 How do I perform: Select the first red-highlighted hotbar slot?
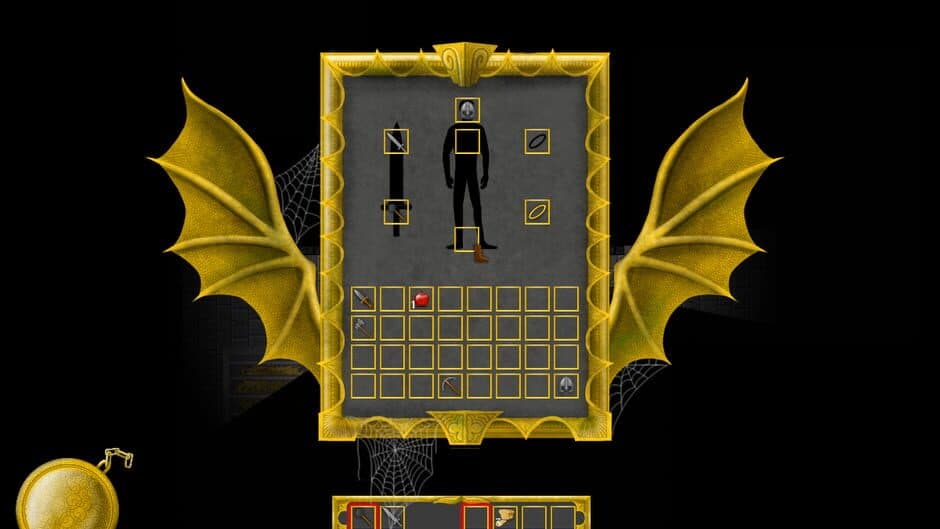pyautogui.click(x=363, y=517)
